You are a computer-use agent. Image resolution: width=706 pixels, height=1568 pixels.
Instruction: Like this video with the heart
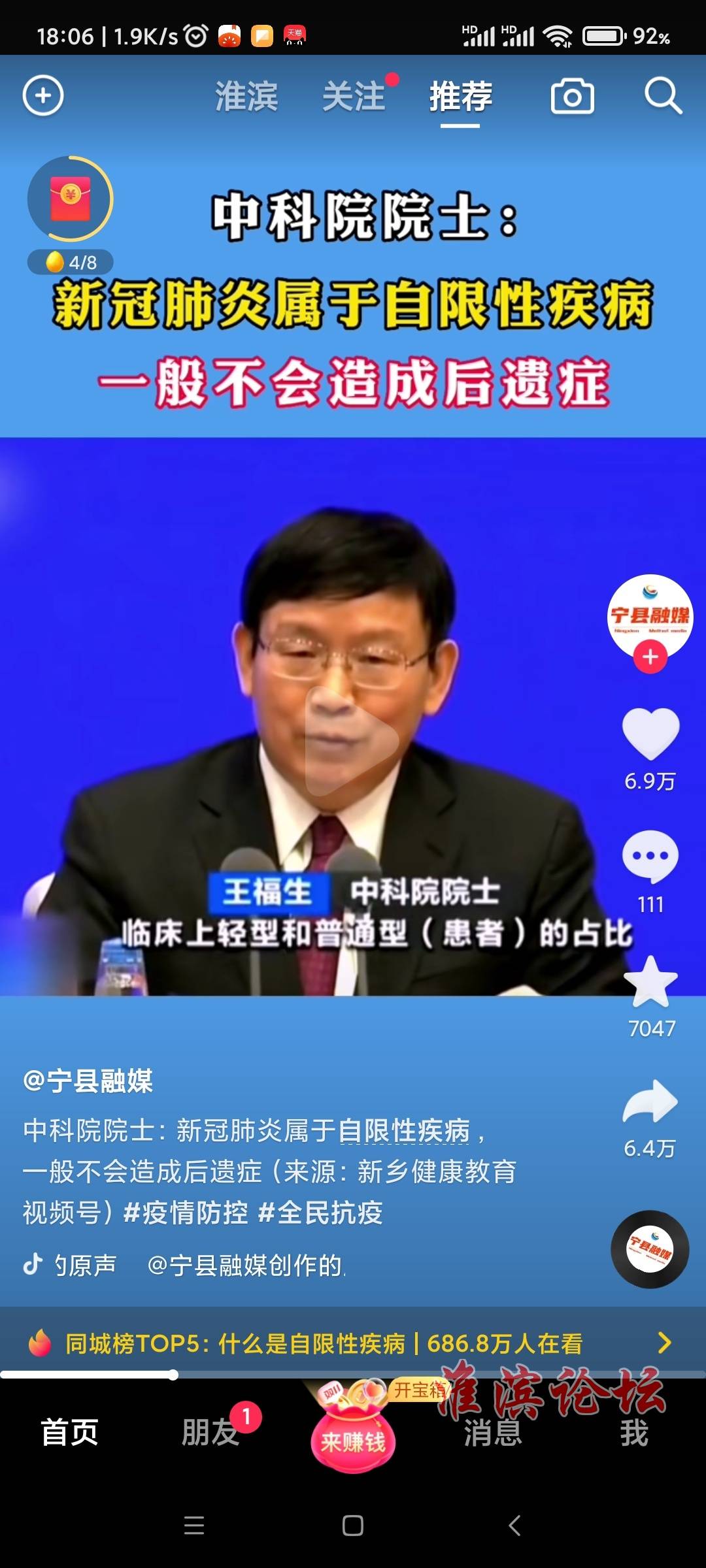click(x=650, y=734)
